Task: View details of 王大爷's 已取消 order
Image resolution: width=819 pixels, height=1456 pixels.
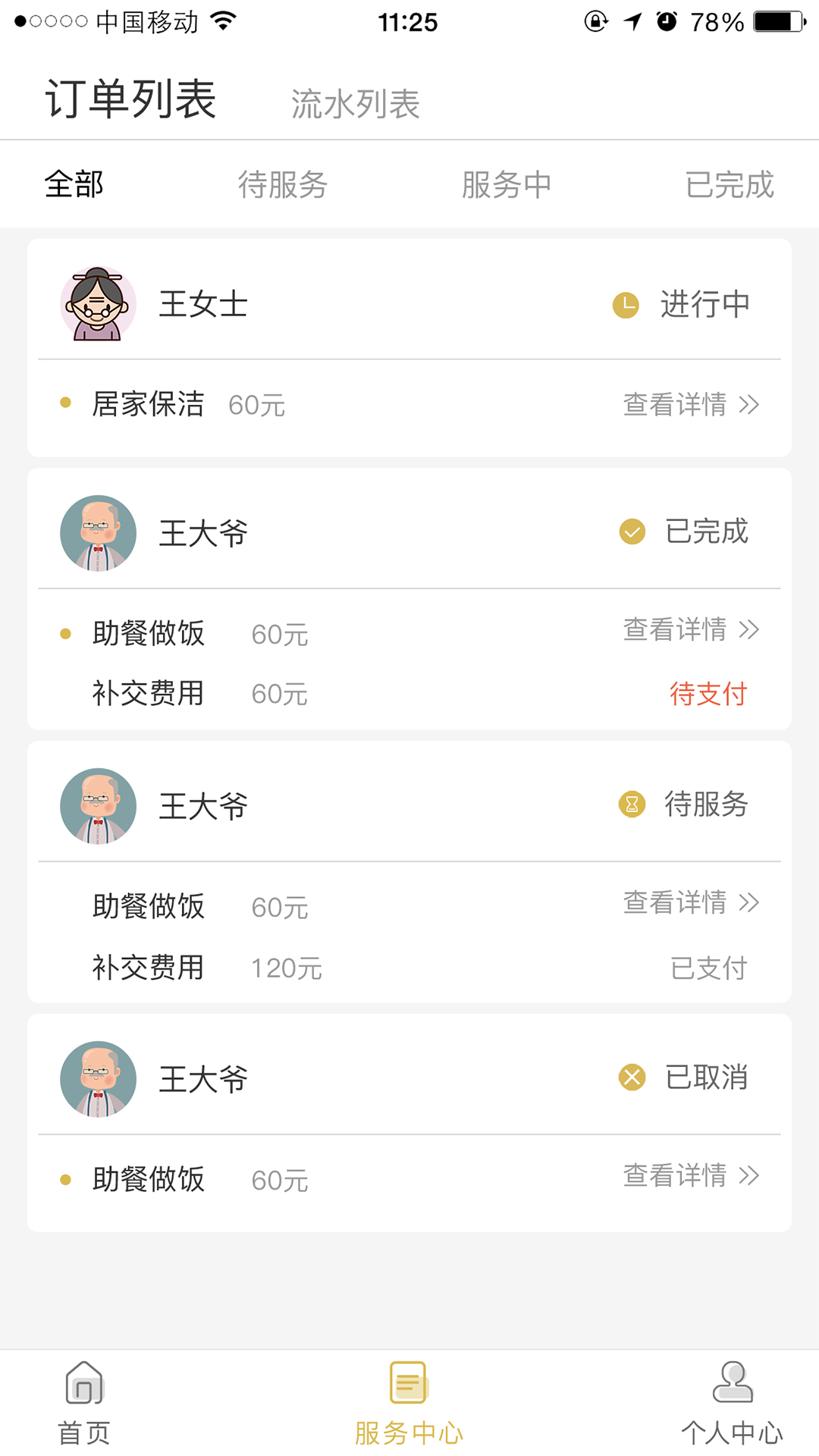Action: (x=690, y=1175)
